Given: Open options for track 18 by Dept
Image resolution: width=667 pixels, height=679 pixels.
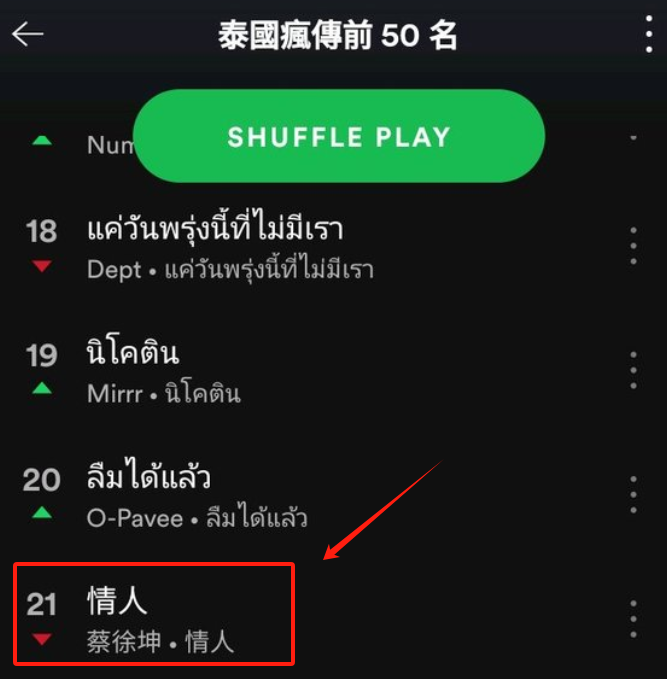Looking at the screenshot, I should 633,246.
